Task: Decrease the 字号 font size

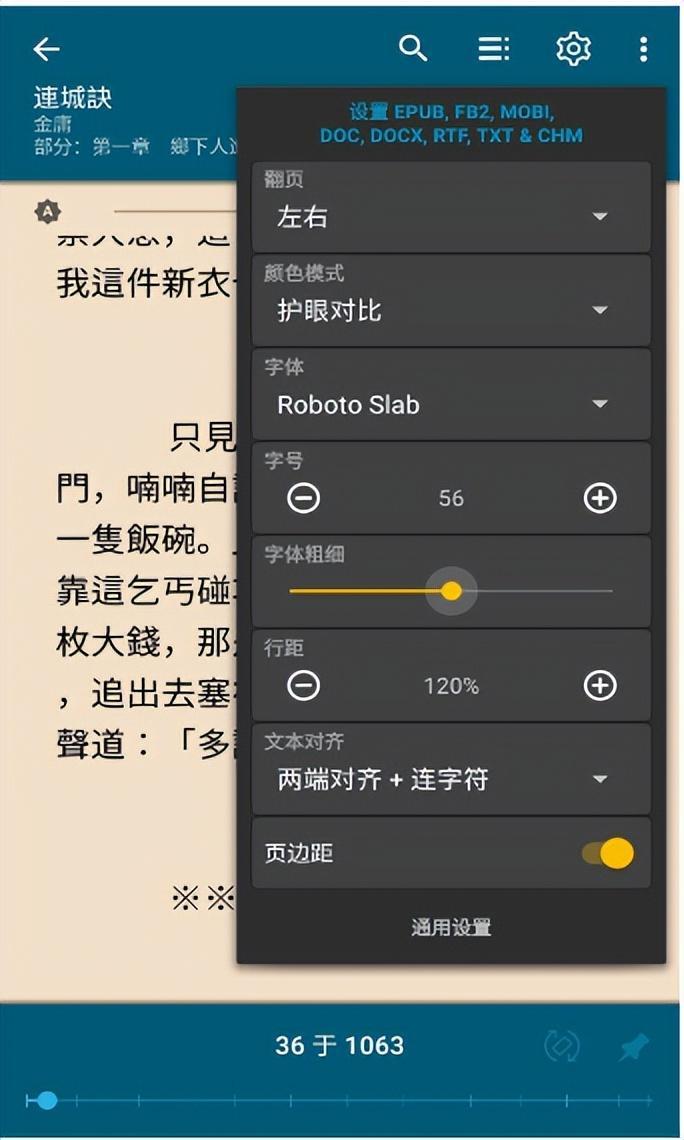Action: tap(303, 498)
